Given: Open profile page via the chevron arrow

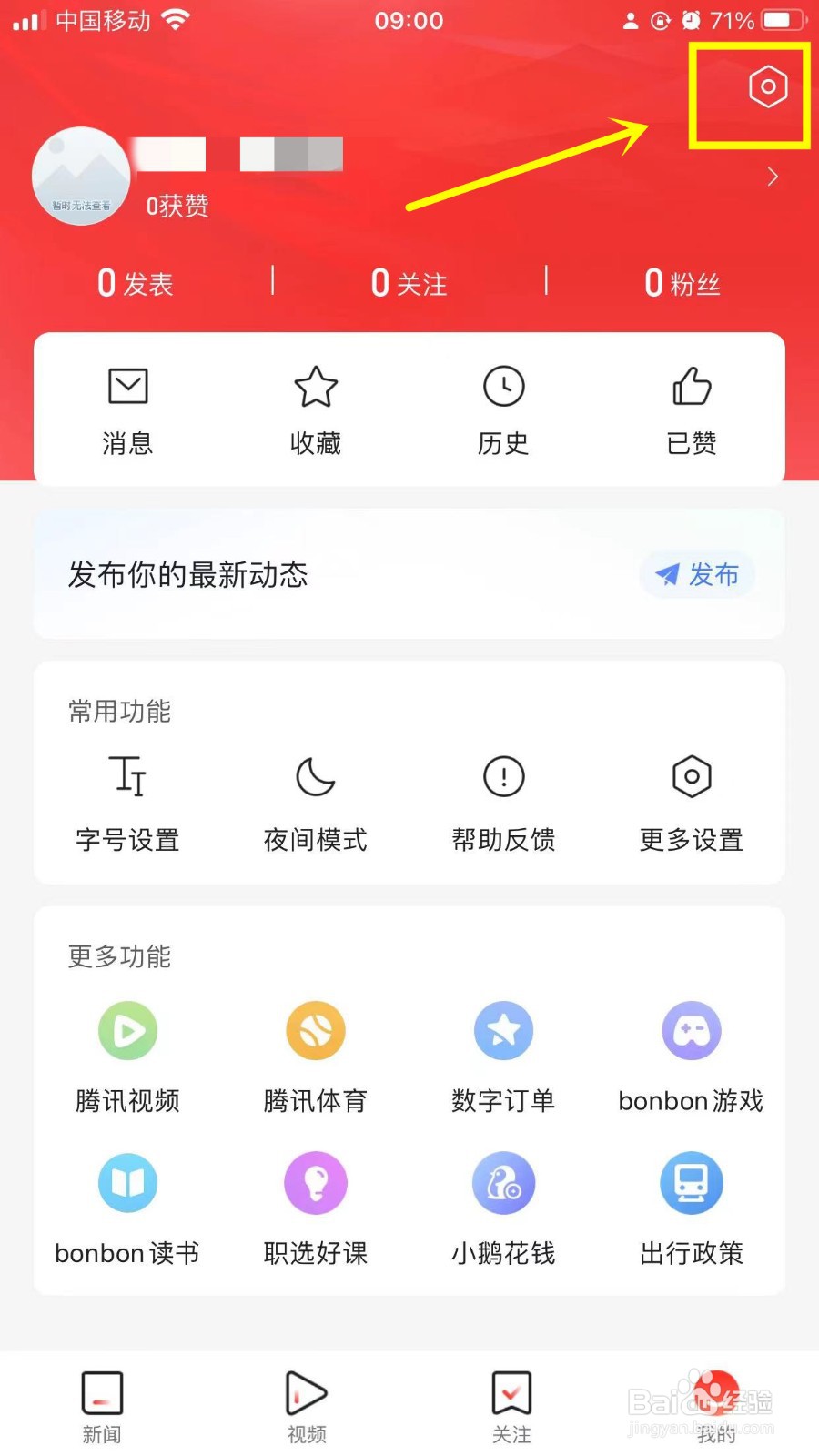Looking at the screenshot, I should pyautogui.click(x=773, y=177).
